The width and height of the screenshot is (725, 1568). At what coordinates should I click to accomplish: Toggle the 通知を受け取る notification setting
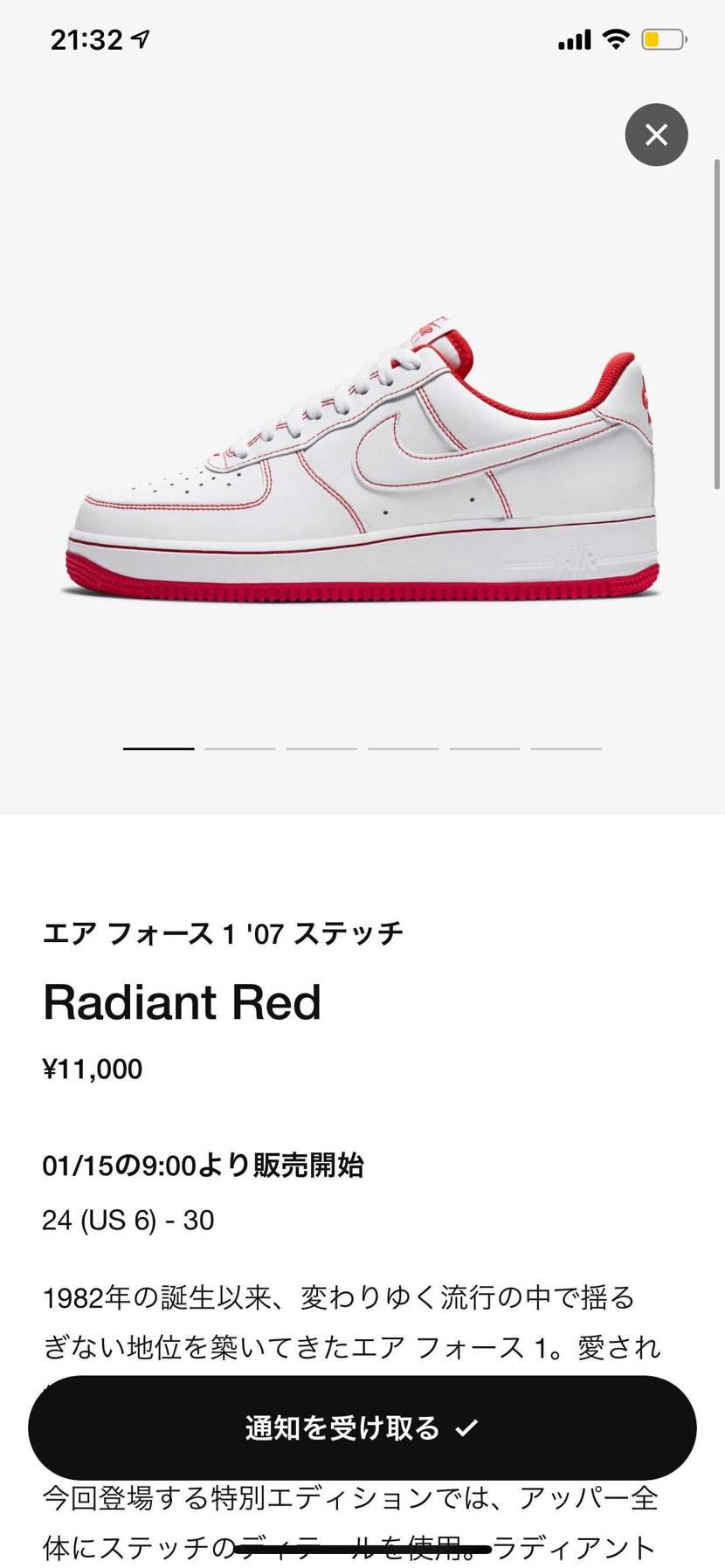pyautogui.click(x=362, y=1427)
